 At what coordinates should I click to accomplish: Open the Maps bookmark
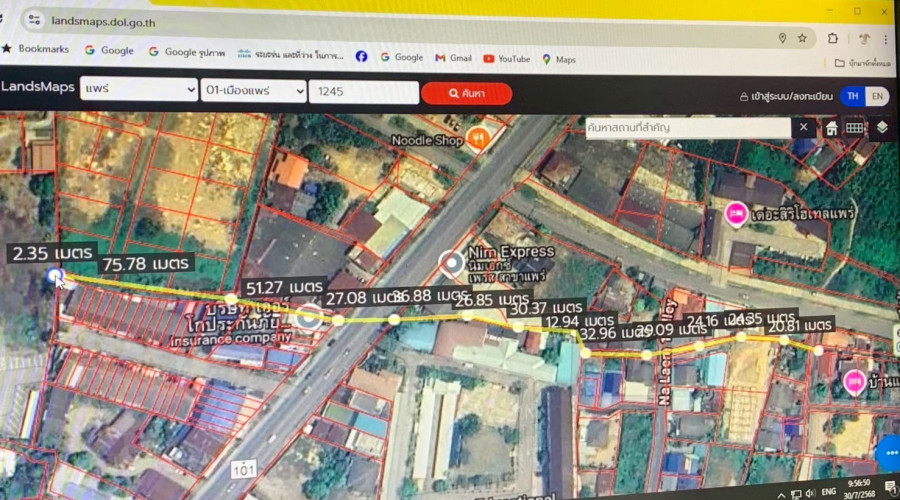pos(559,60)
